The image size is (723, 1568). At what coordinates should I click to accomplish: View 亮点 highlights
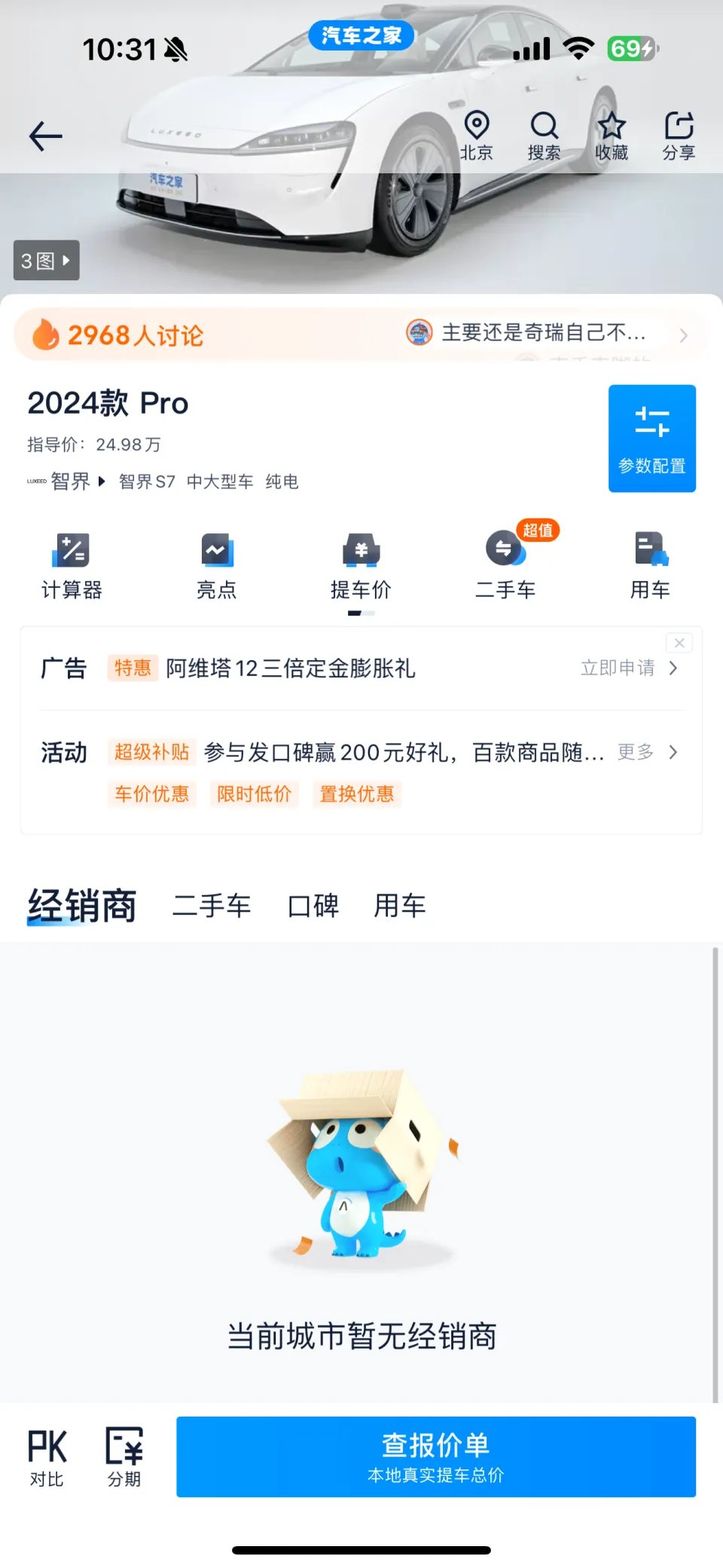pos(217,566)
